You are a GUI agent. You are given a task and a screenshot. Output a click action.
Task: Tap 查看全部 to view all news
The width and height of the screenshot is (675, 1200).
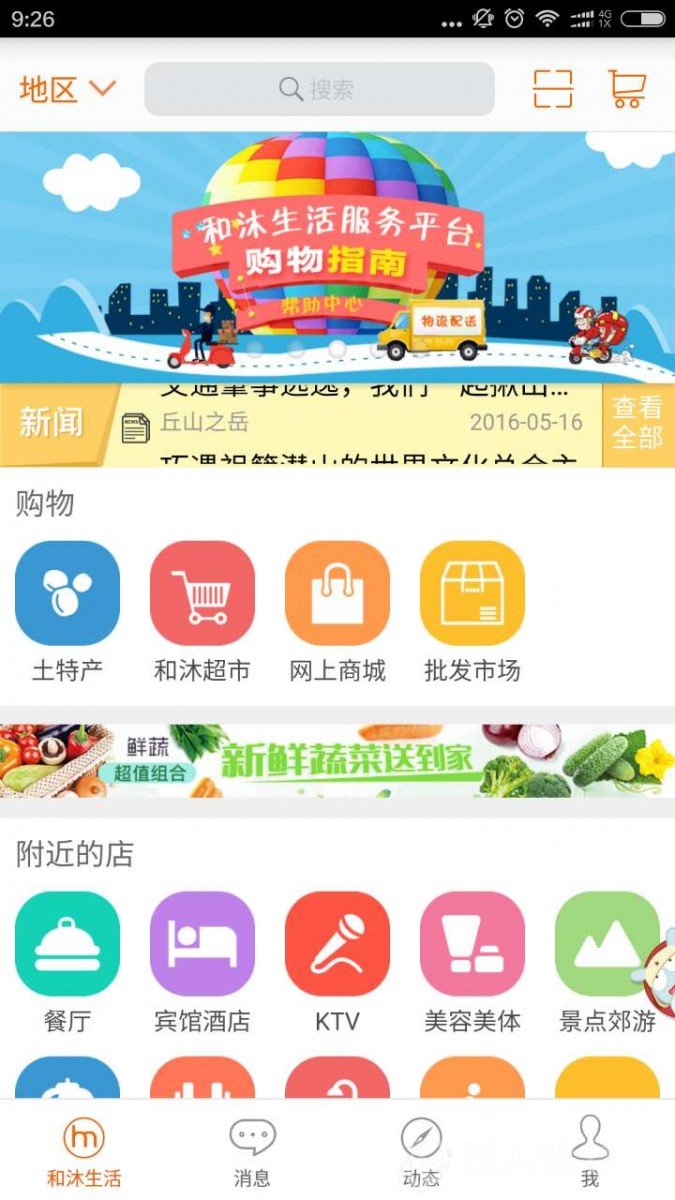pos(637,423)
